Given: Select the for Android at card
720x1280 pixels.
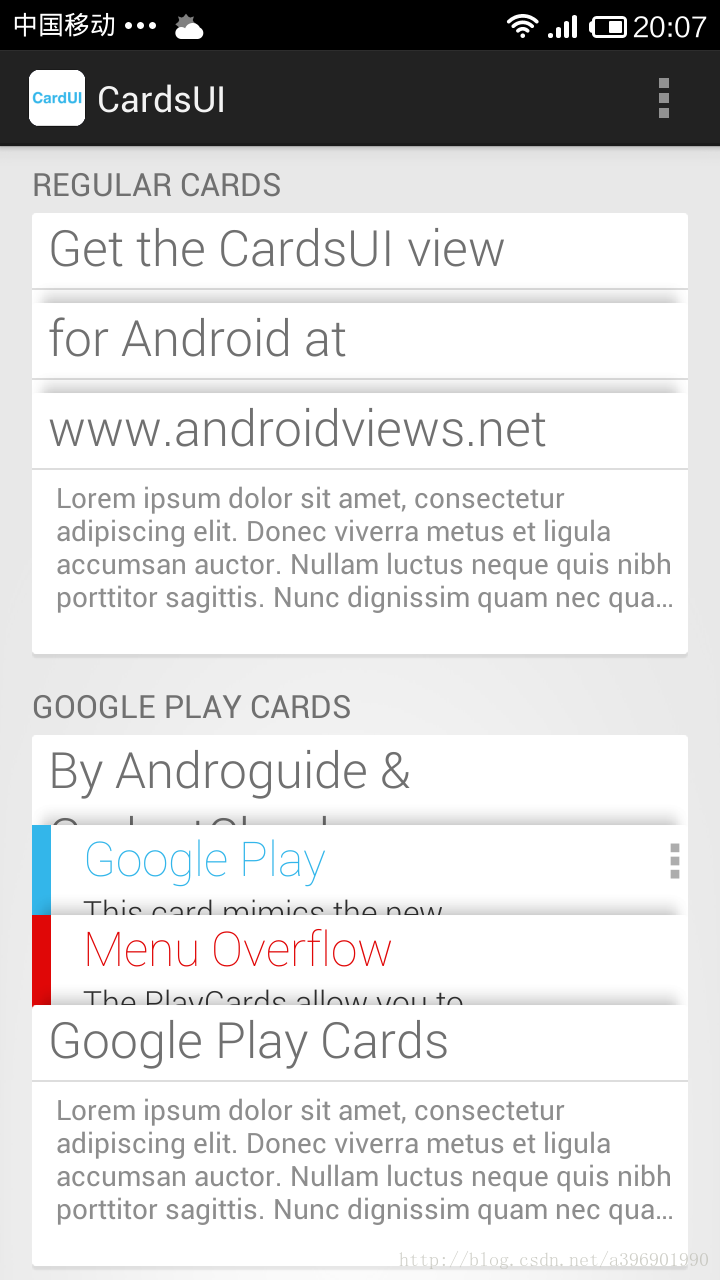Looking at the screenshot, I should tap(360, 340).
